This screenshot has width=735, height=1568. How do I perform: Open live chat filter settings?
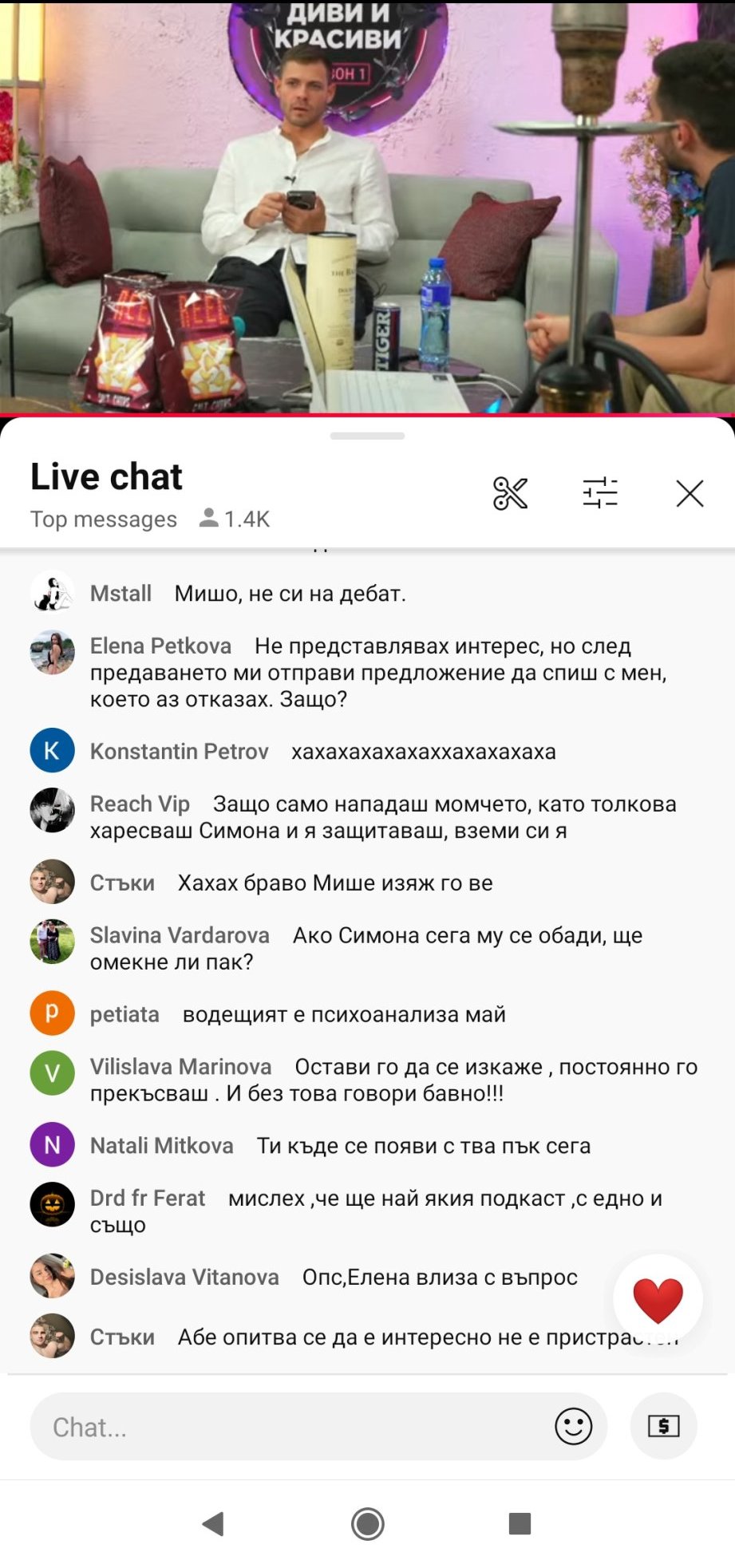click(x=600, y=493)
